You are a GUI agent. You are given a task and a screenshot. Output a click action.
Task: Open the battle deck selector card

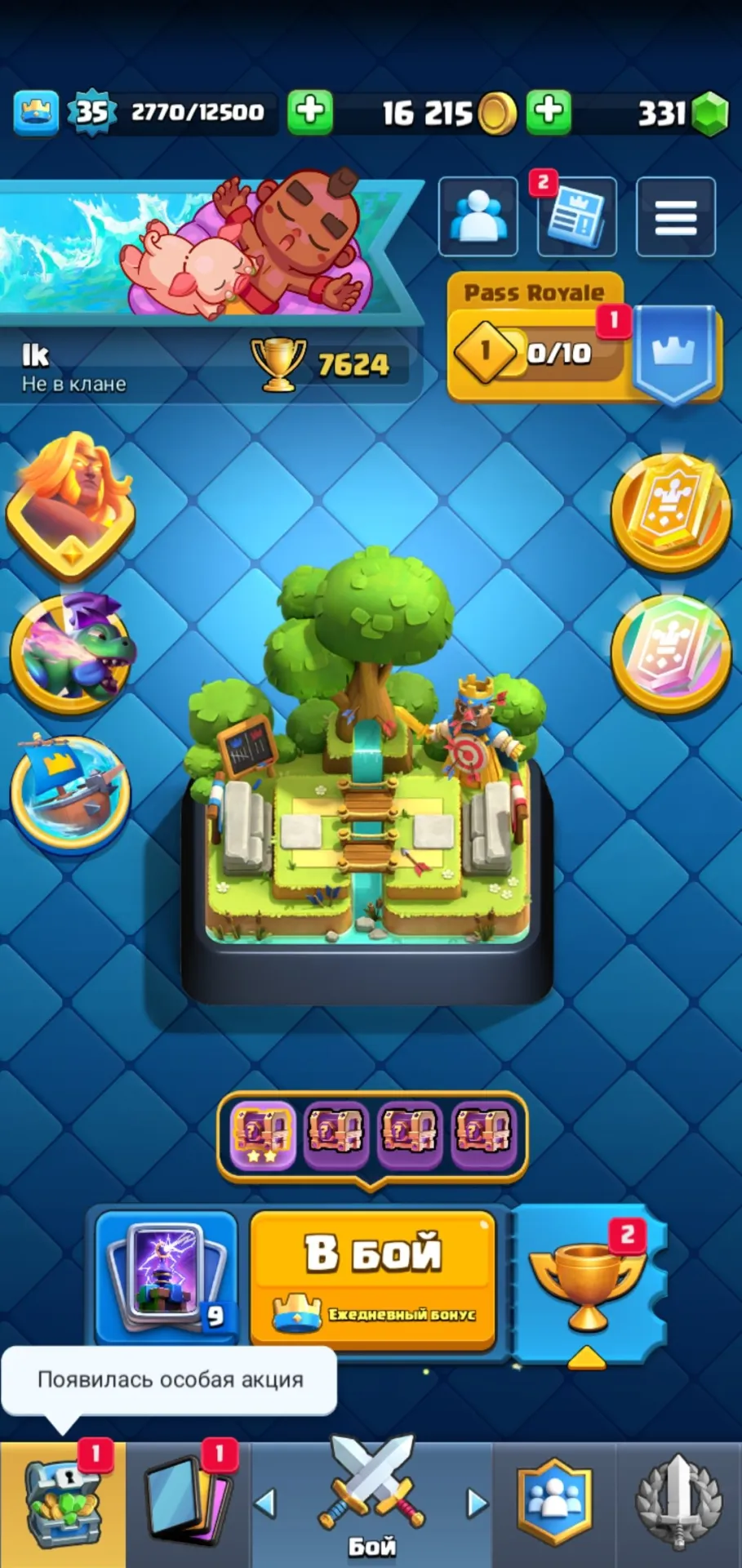(x=167, y=1278)
